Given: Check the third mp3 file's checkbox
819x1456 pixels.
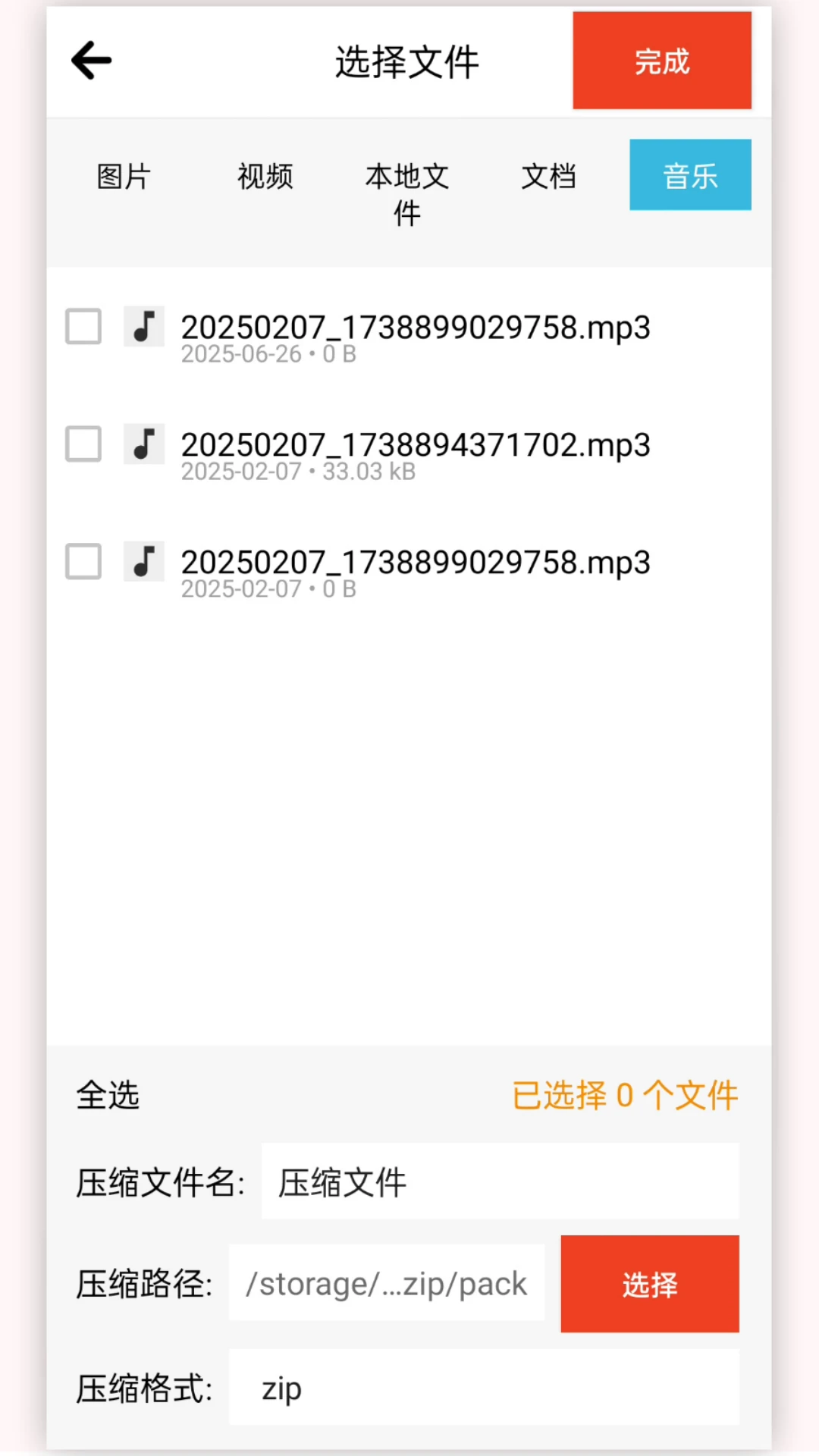Looking at the screenshot, I should click(x=83, y=562).
